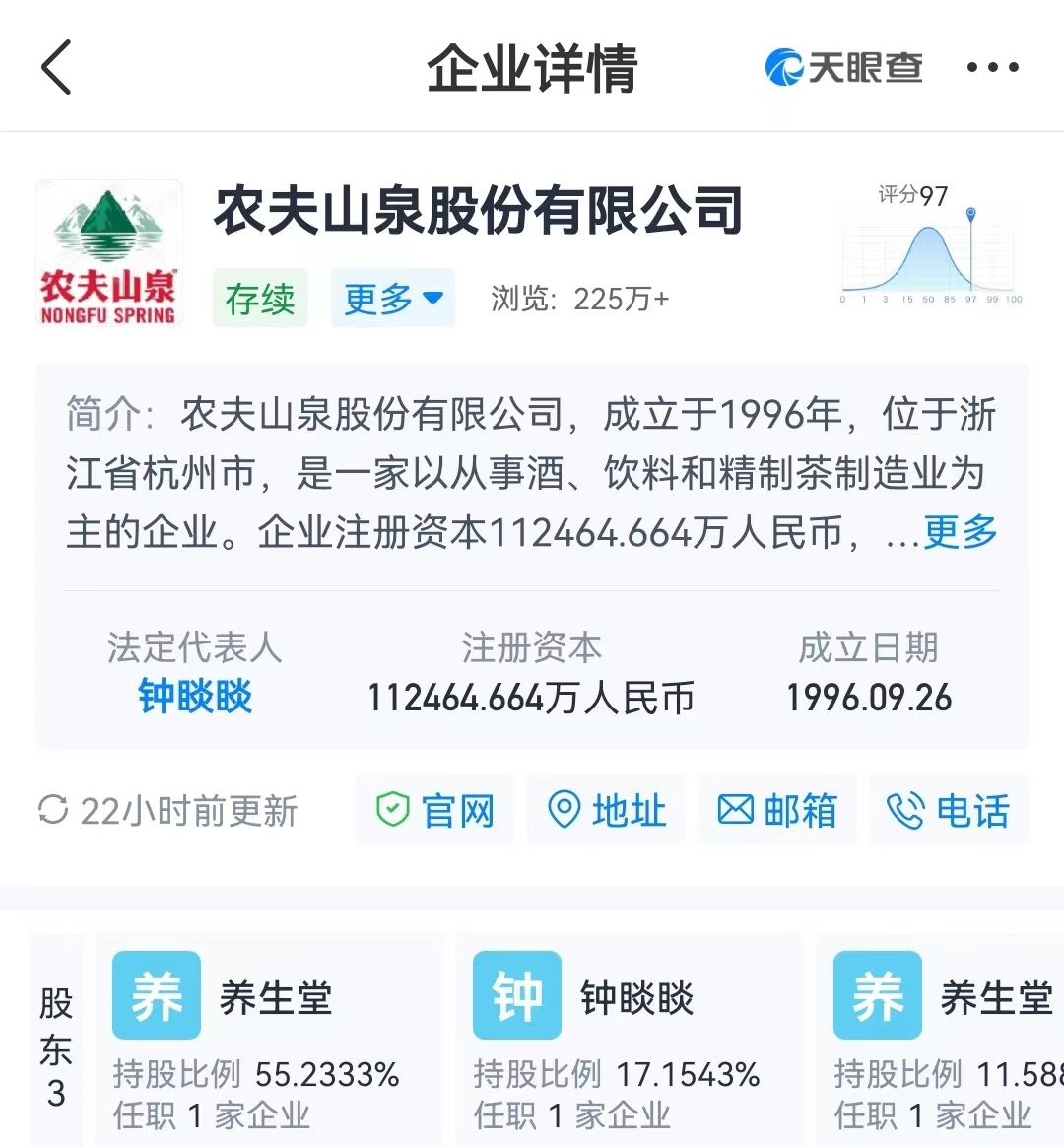Refresh data via 22小时前更新
The width and height of the screenshot is (1064, 1147).
(167, 811)
